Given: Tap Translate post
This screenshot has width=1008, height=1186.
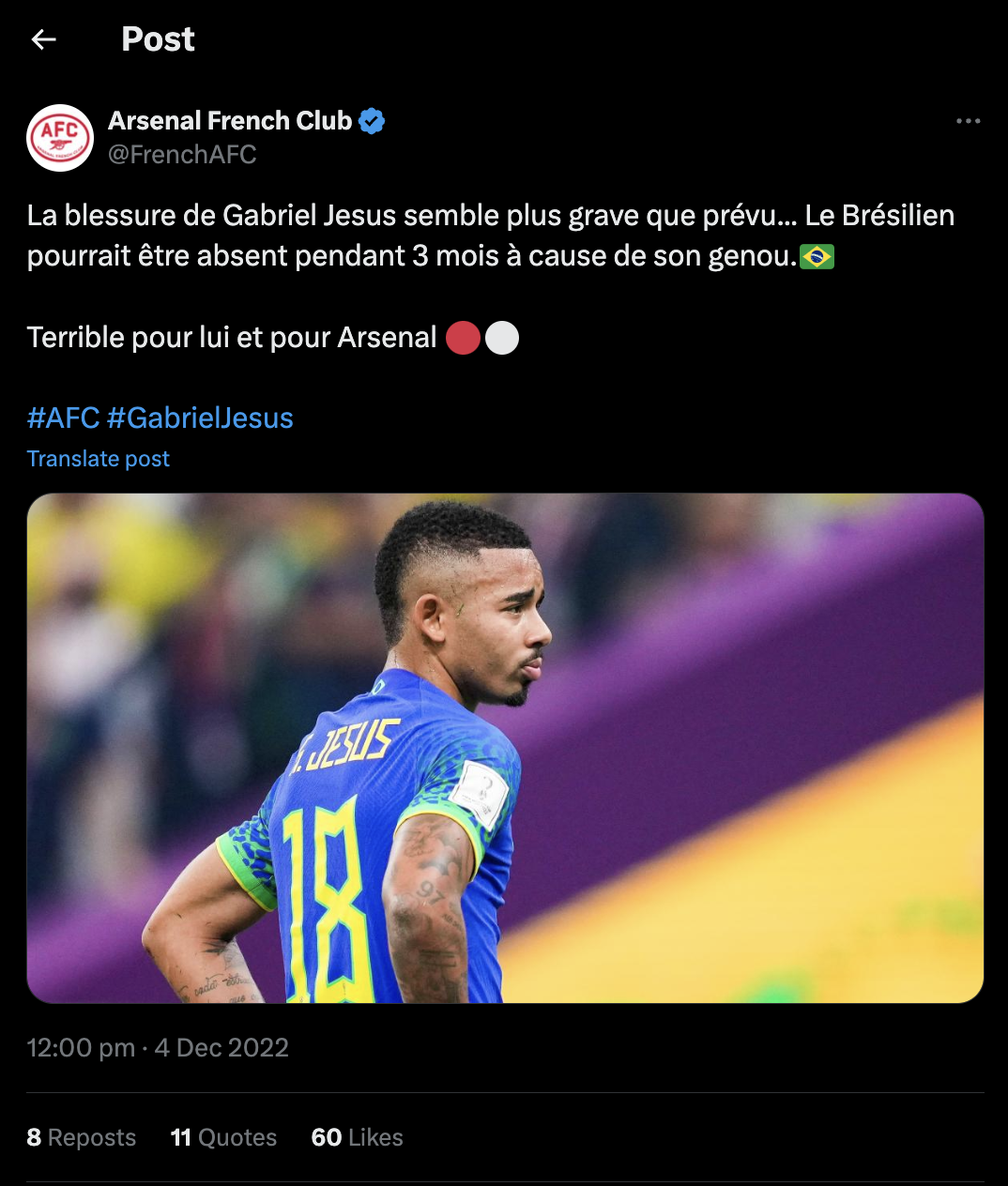Looking at the screenshot, I should click(98, 459).
